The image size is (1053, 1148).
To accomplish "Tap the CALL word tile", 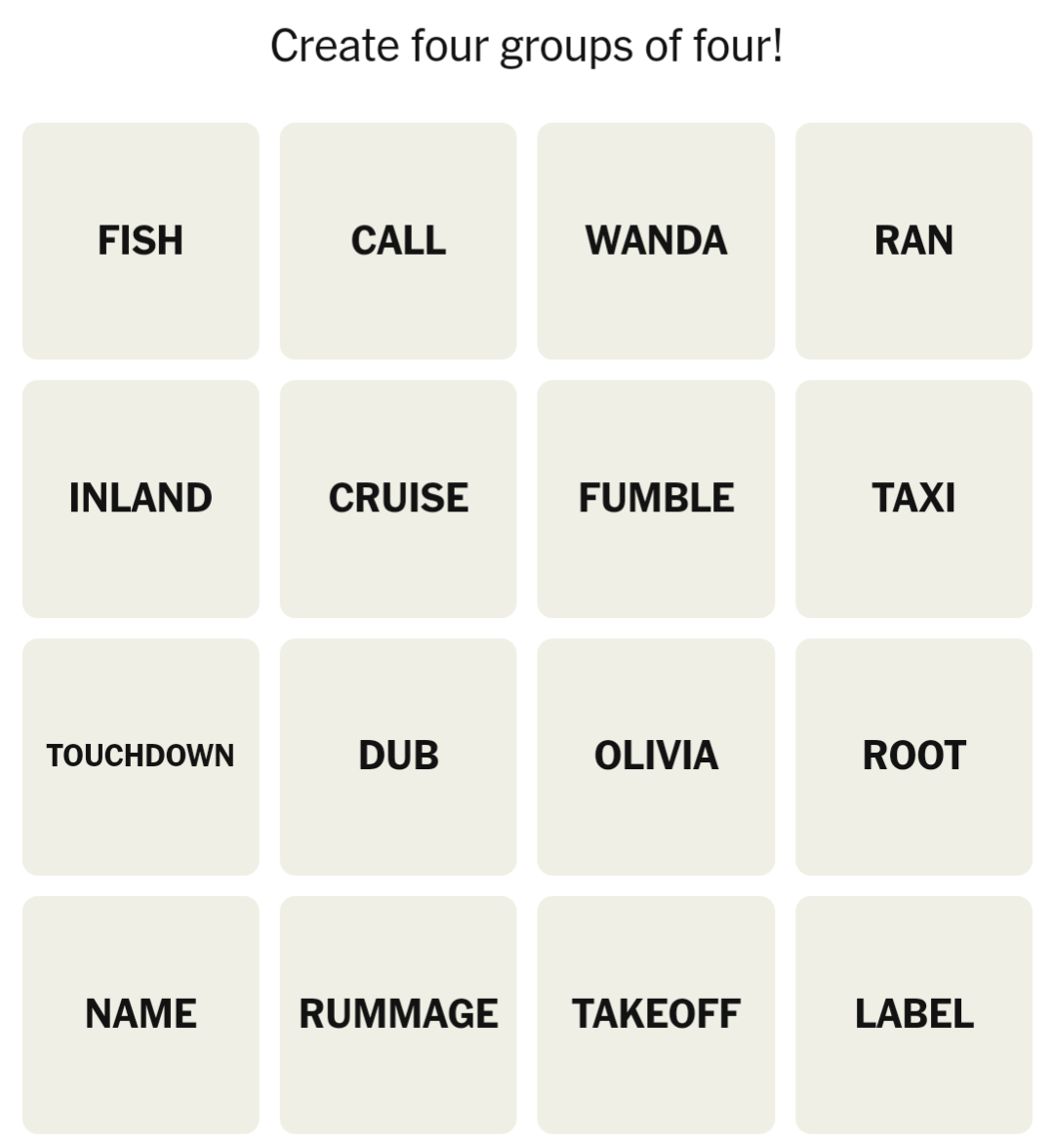I will point(398,241).
